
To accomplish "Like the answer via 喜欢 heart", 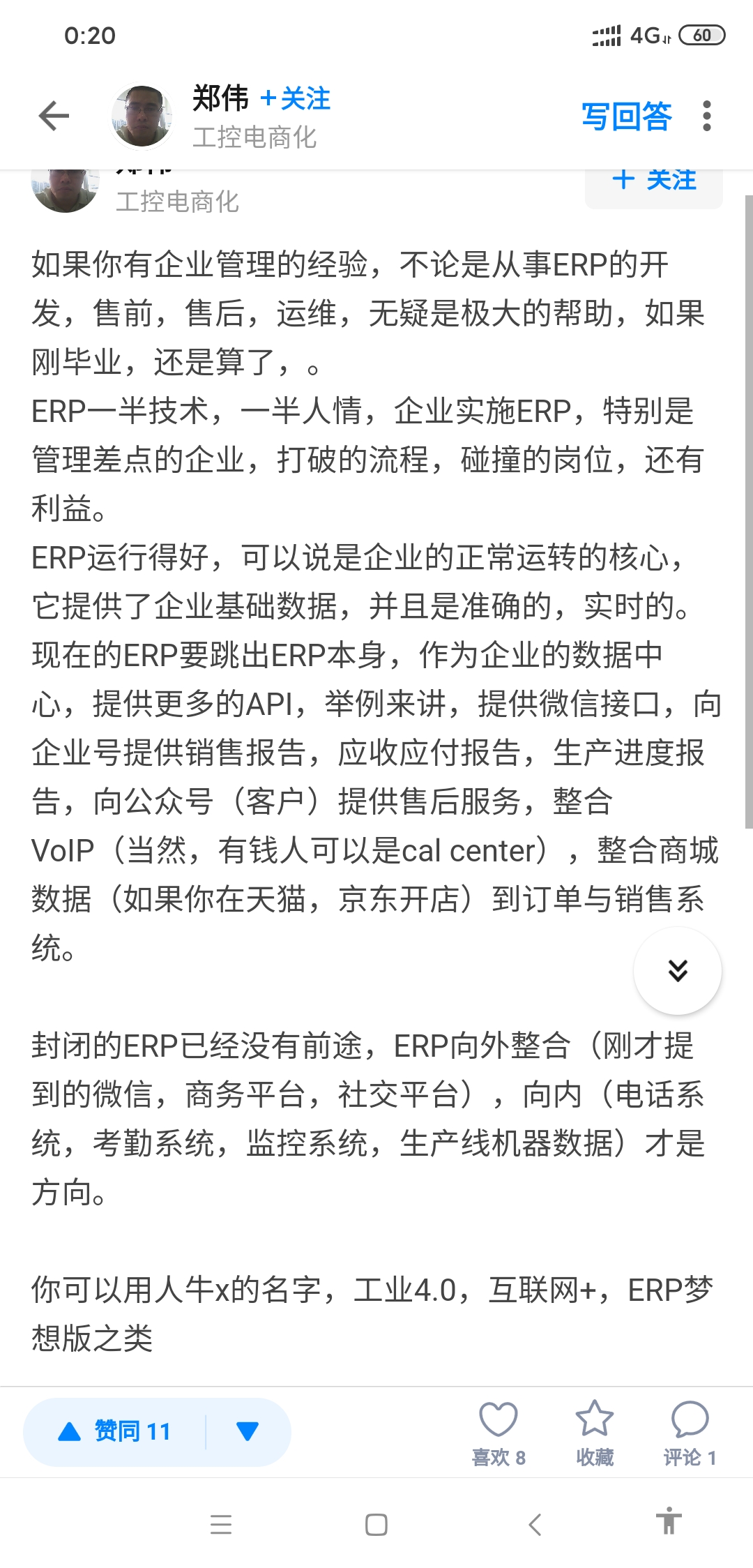I will tap(499, 1432).
